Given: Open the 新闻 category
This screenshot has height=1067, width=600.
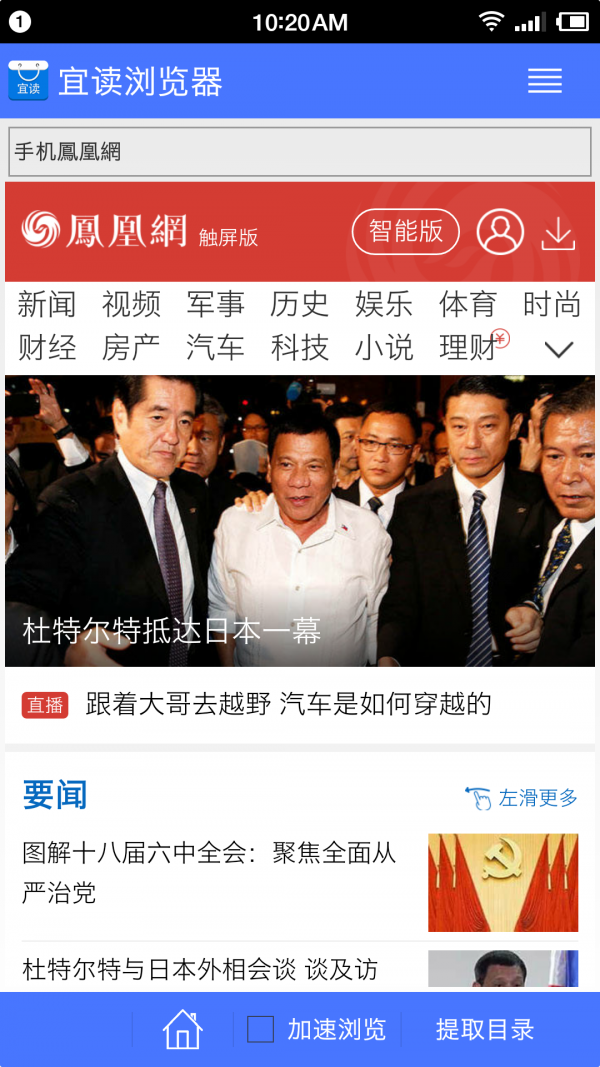Looking at the screenshot, I should tap(47, 304).
